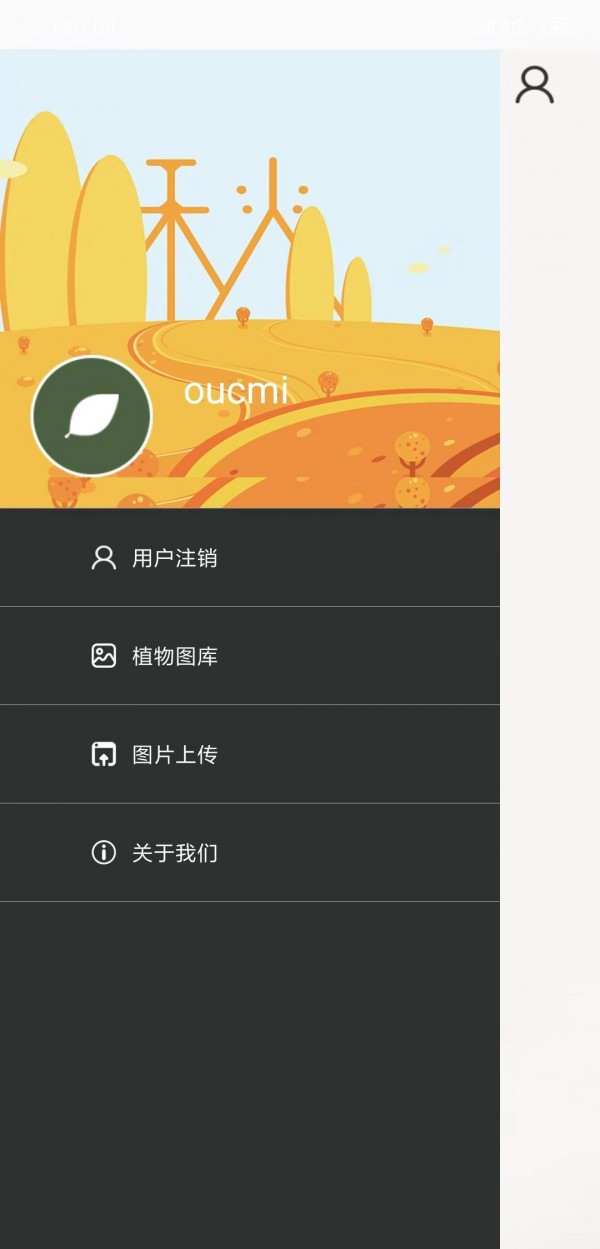Select 图片上传 to upload a picture
Screen dimensions: 600x1249
click(x=250, y=754)
